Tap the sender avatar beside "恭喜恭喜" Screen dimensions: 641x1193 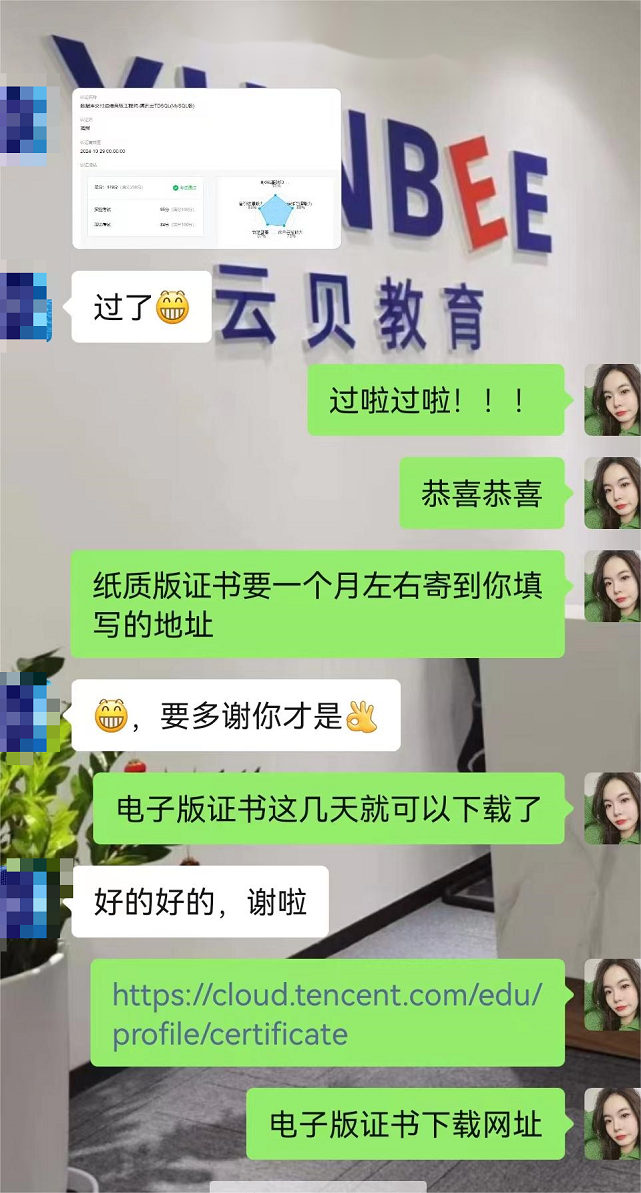point(611,493)
